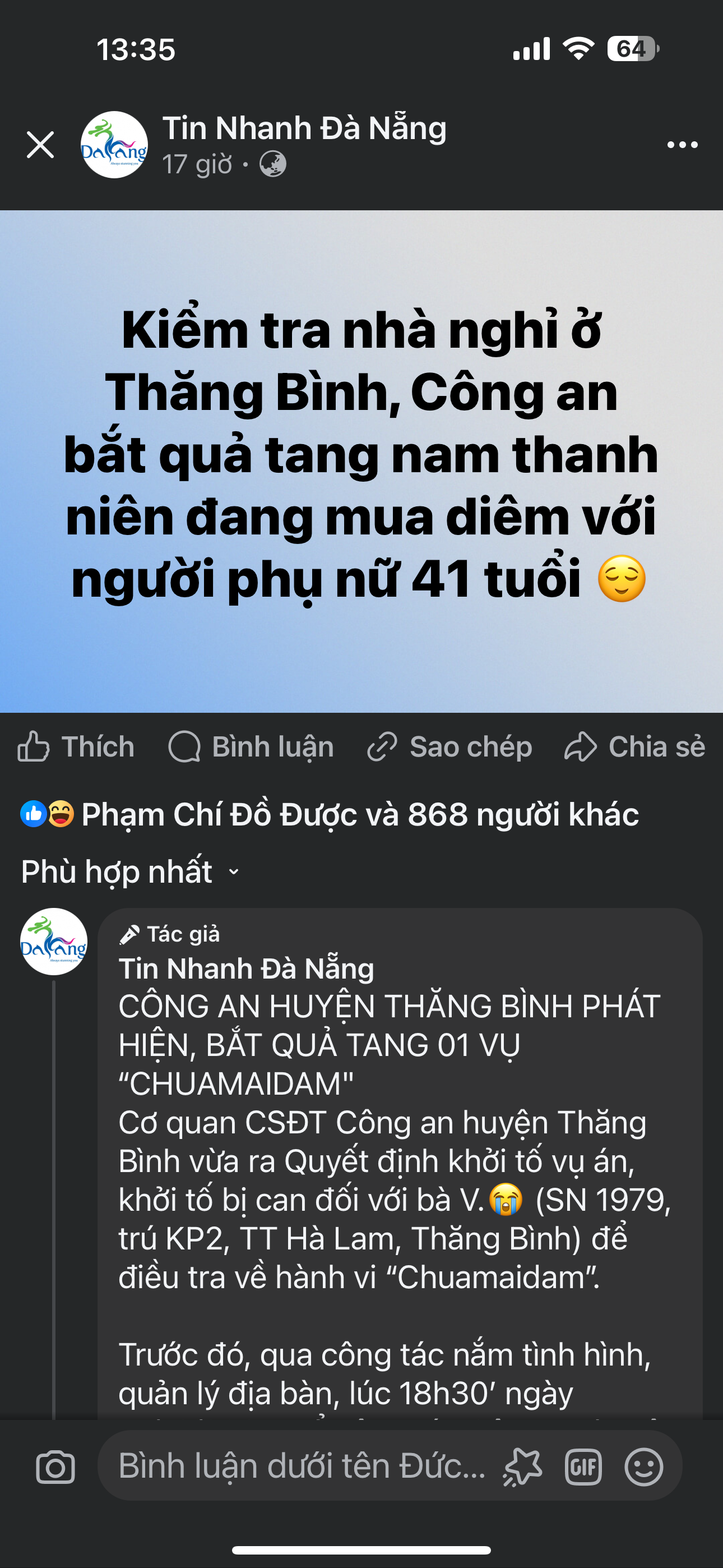Tap Bình luận to comment
Screen dimensions: 723x1568
(251, 747)
